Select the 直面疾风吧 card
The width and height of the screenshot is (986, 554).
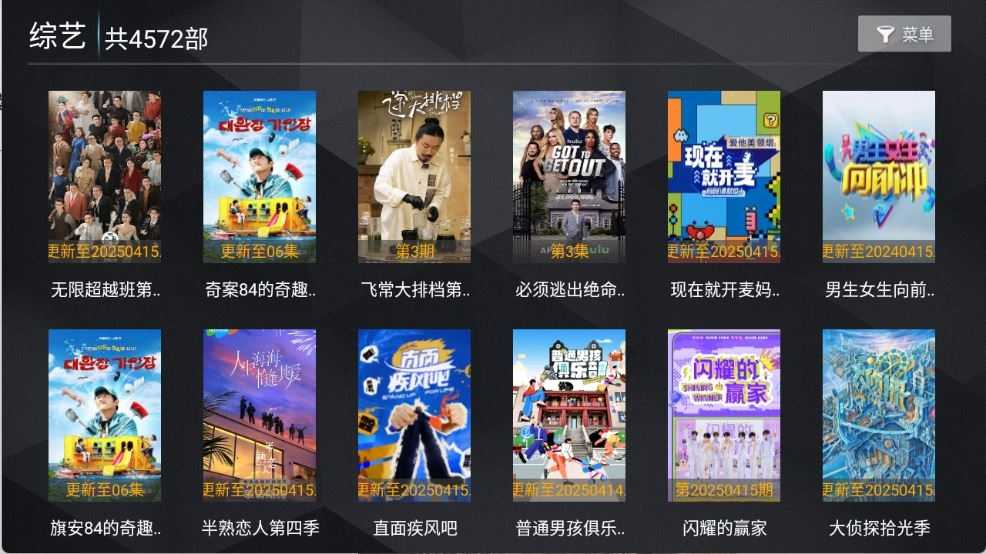tap(414, 415)
